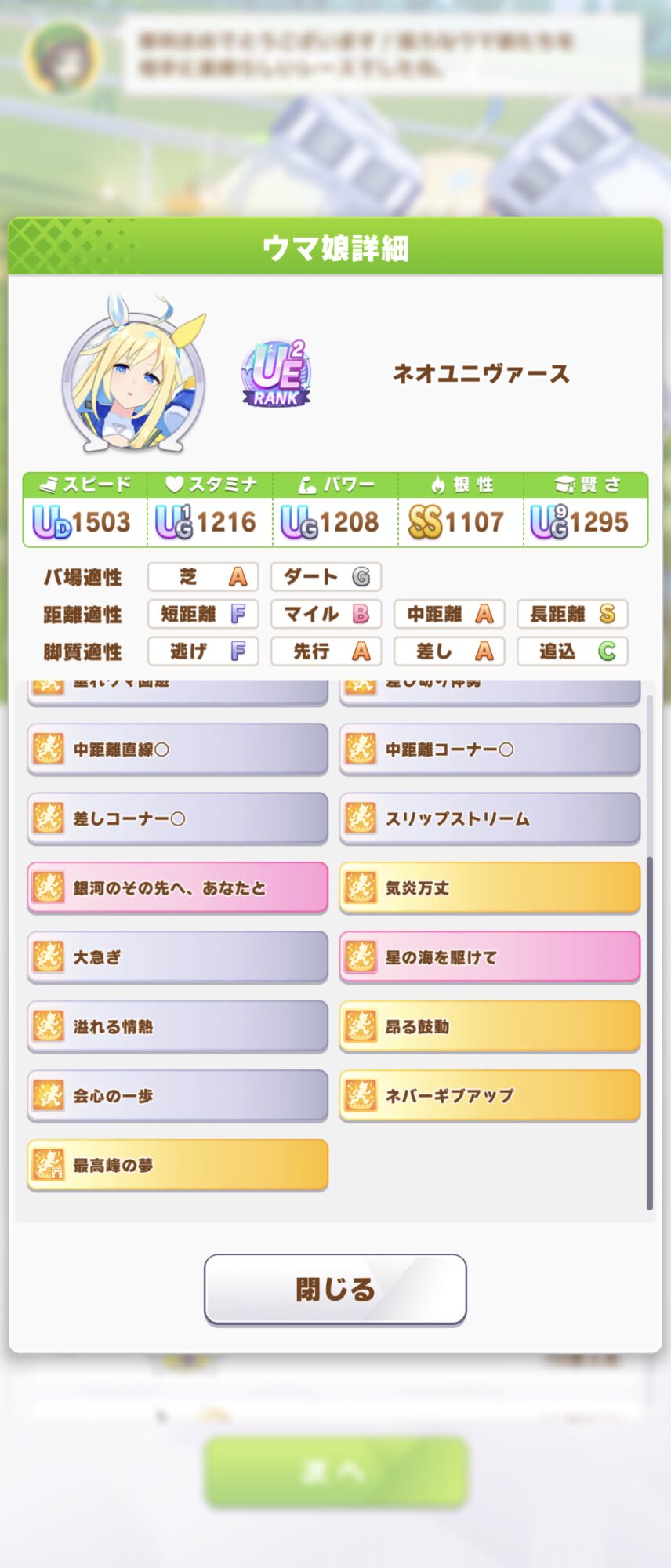View the ネバーギブアップ skill
This screenshot has width=671, height=1568.
(489, 1095)
